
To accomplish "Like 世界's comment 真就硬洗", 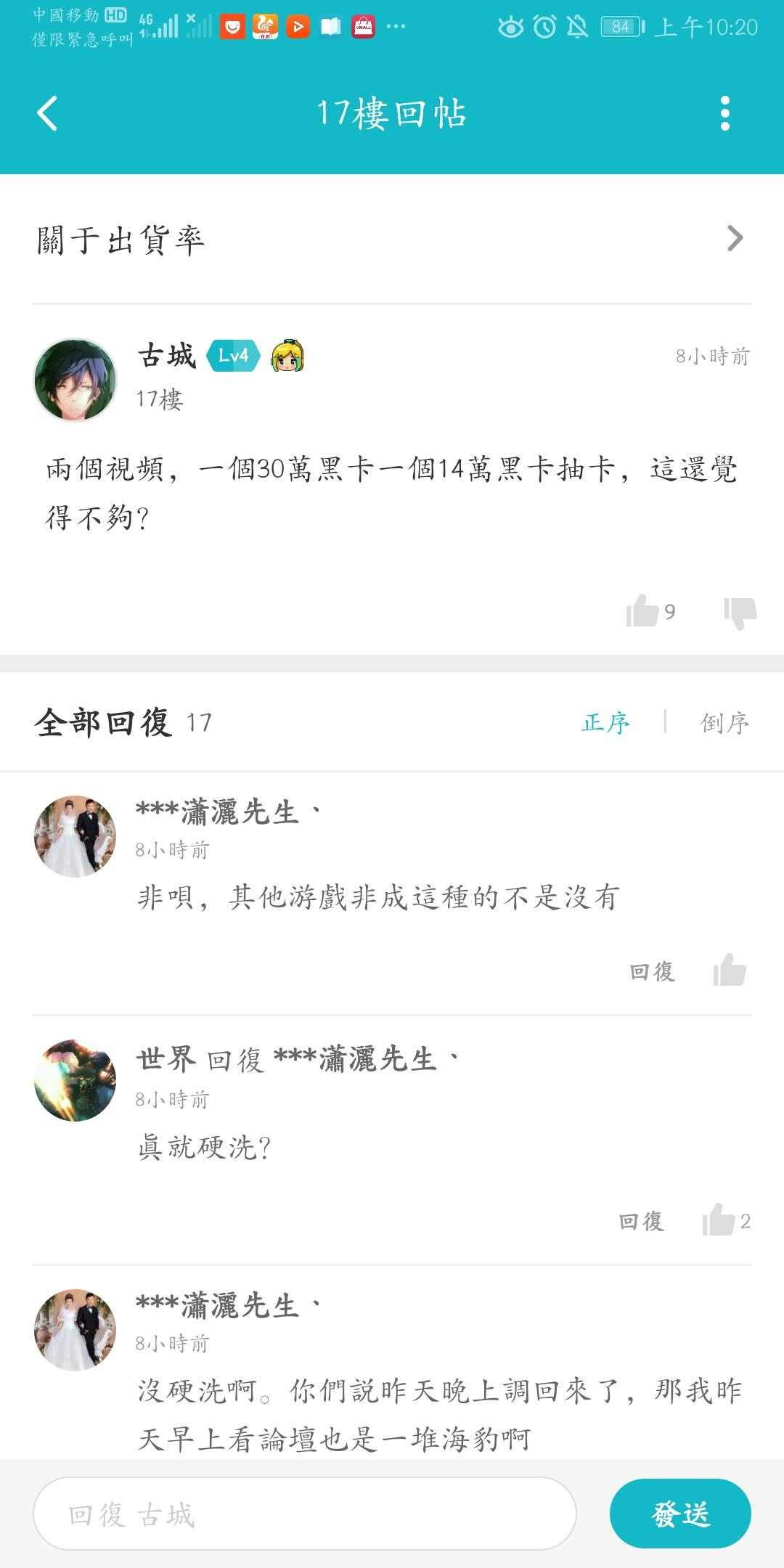I will click(719, 1220).
